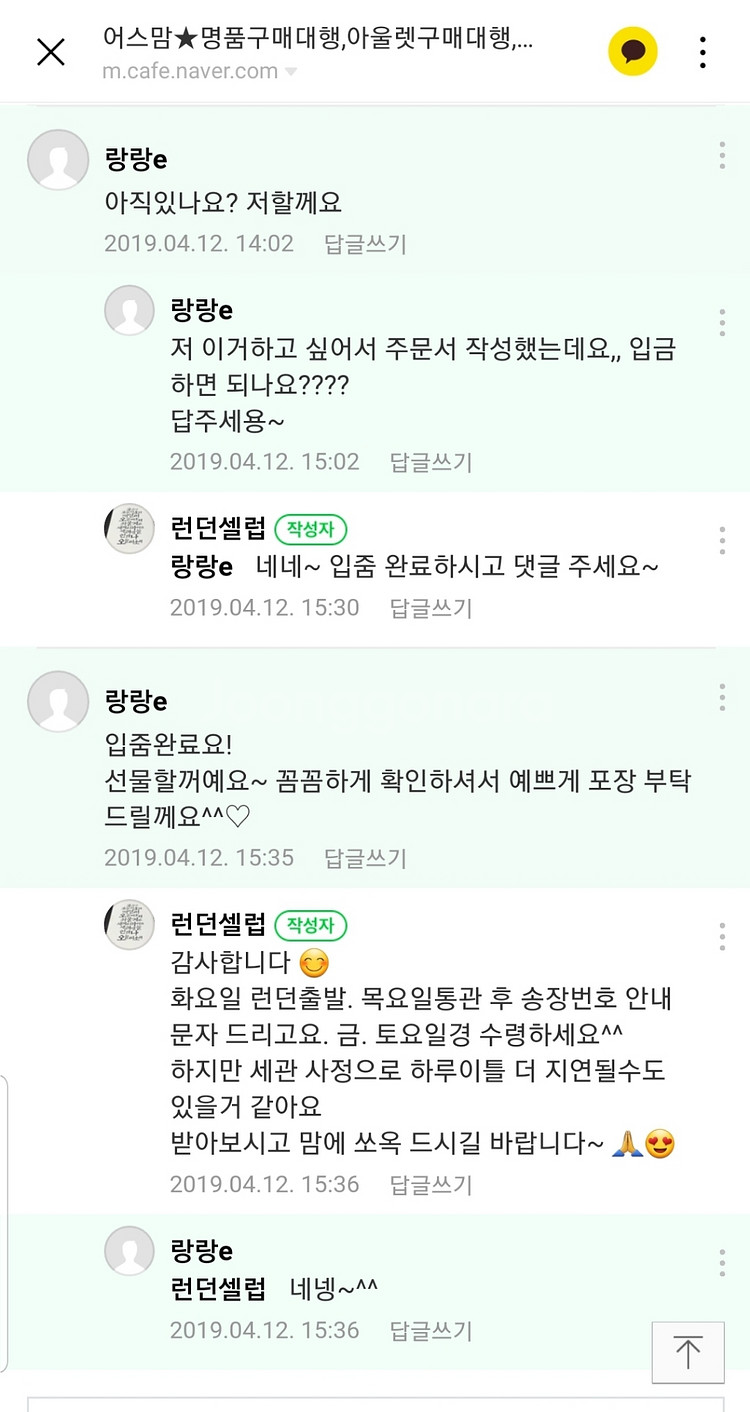The image size is (750, 1412).
Task: Open options for the 15:30 런던셀럽 reply
Action: [x=721, y=540]
